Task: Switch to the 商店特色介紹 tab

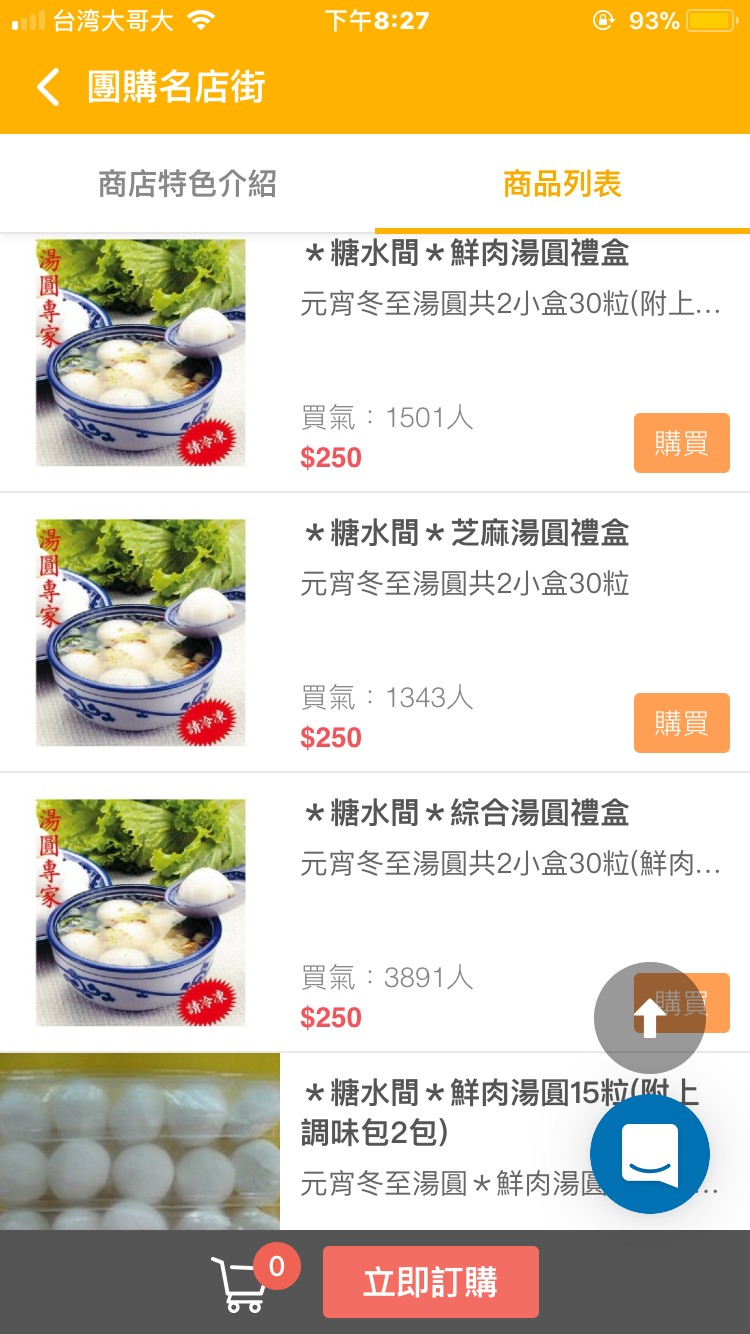Action: pyautogui.click(x=187, y=184)
